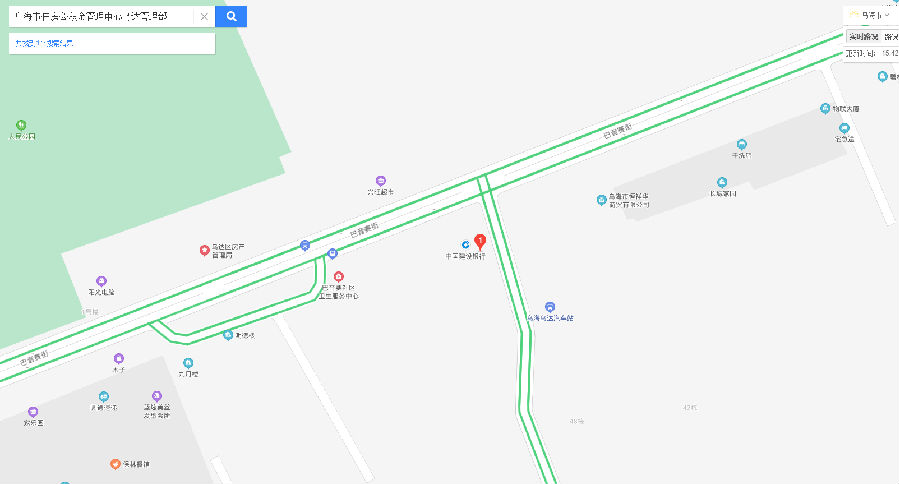Image resolution: width=899 pixels, height=484 pixels.
Task: Tap the red location marker numbered 1
Action: [x=480, y=241]
